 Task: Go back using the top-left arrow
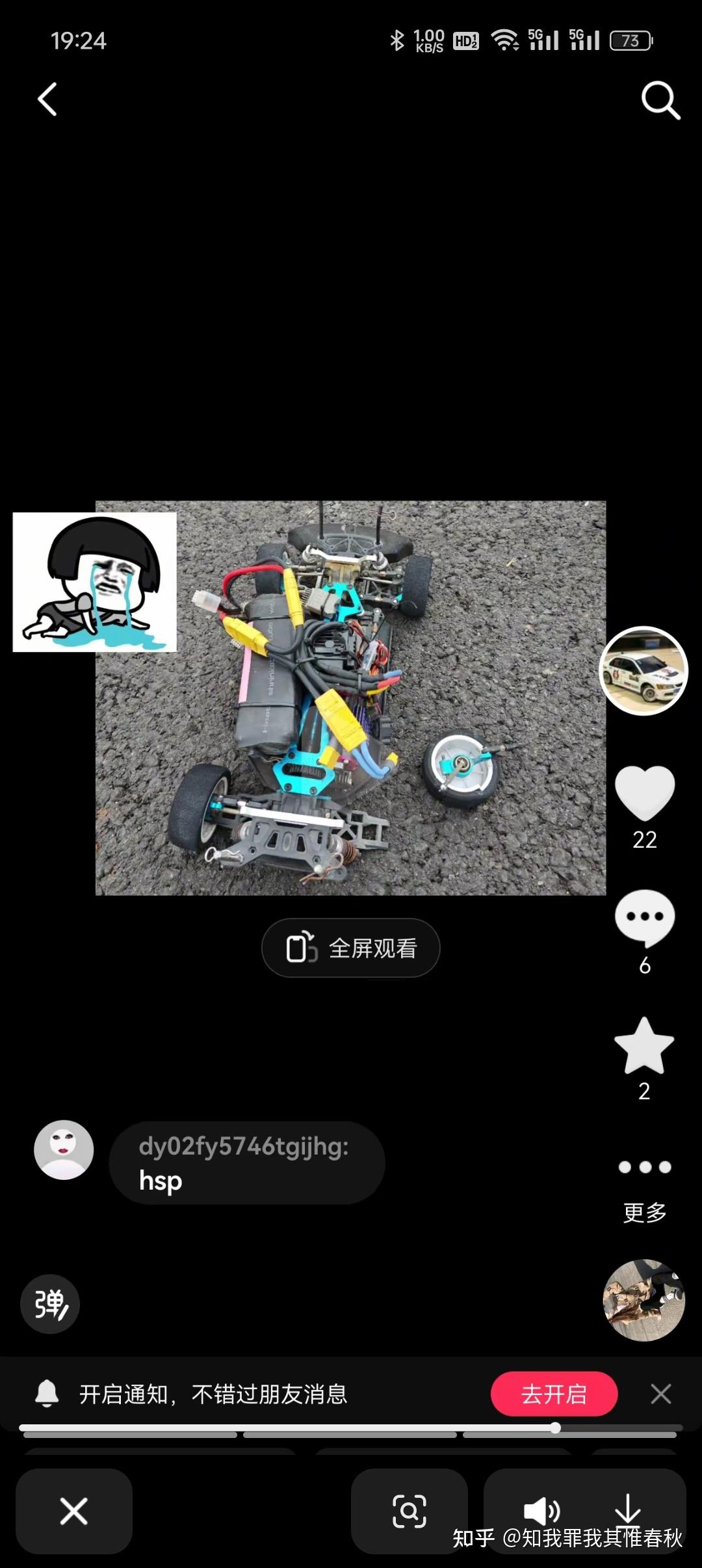(x=47, y=99)
